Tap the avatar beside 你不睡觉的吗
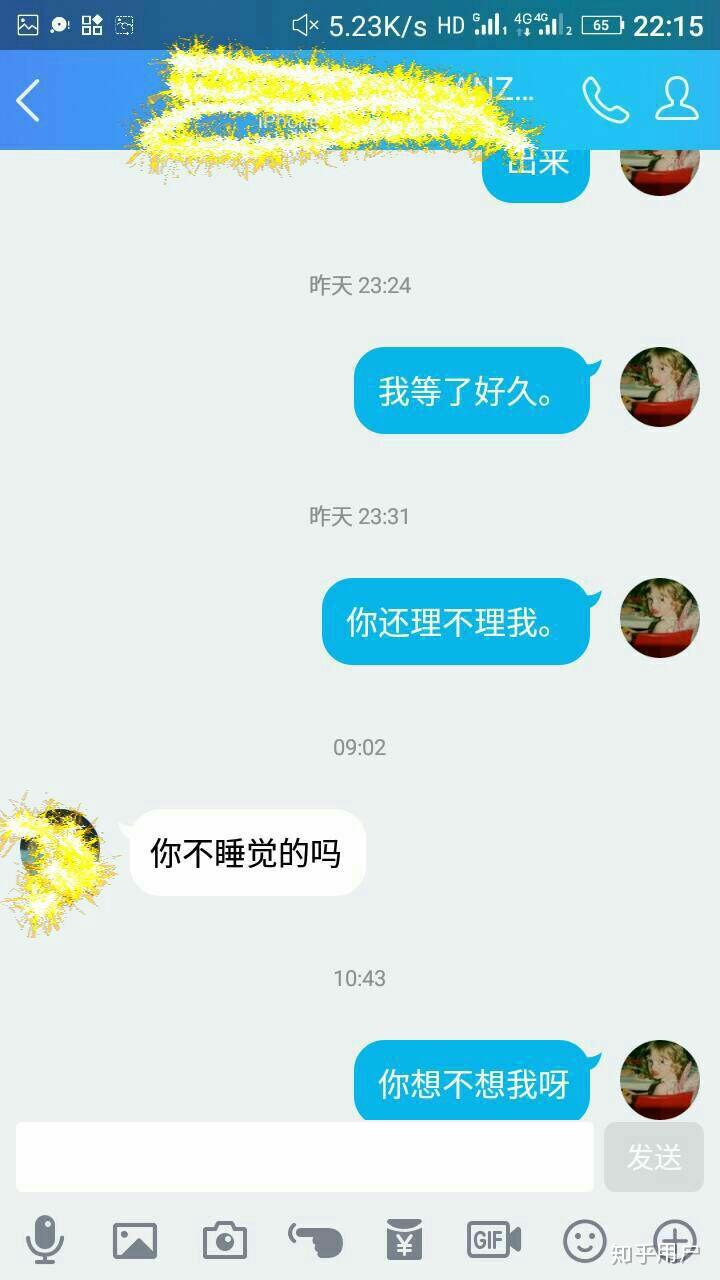The width and height of the screenshot is (720, 1280). pyautogui.click(x=60, y=850)
